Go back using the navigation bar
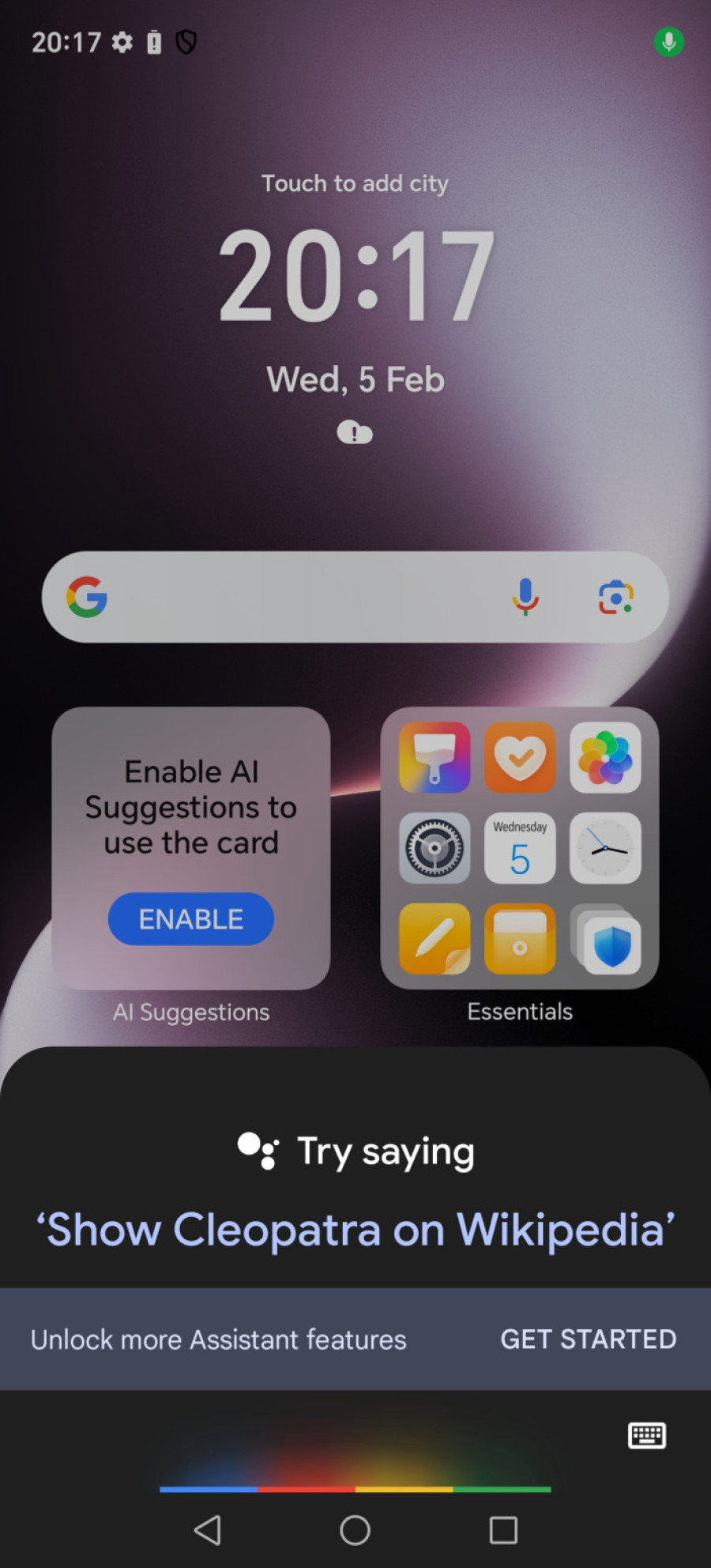Viewport: 711px width, 1568px height. [x=208, y=1530]
